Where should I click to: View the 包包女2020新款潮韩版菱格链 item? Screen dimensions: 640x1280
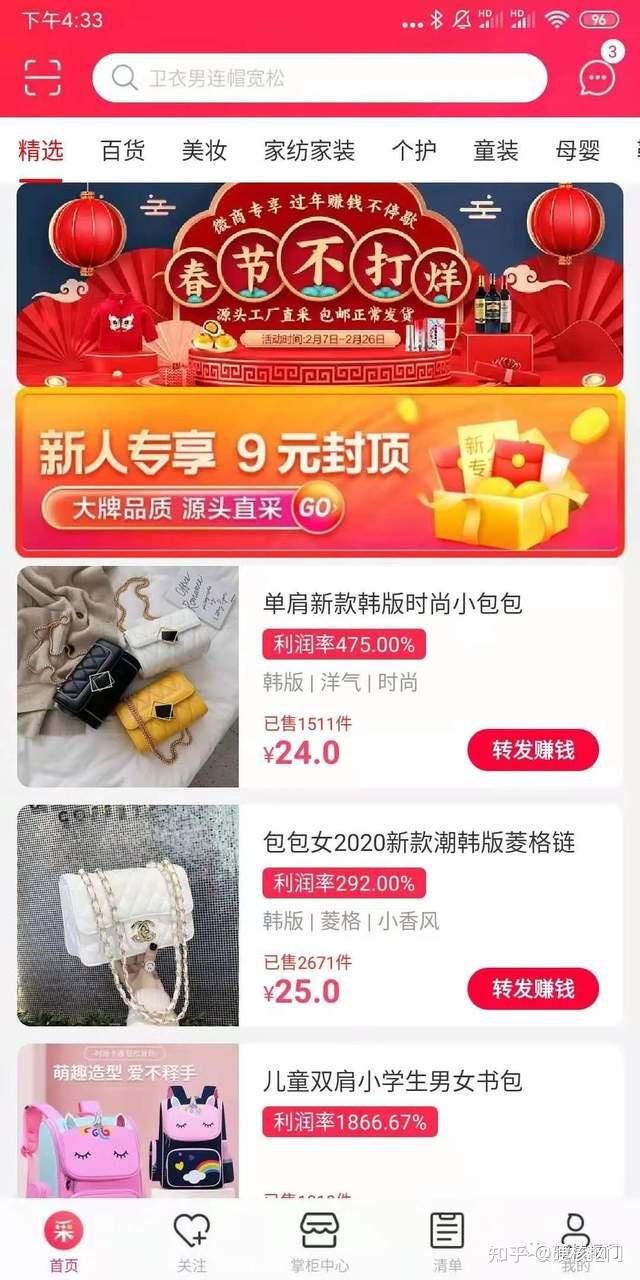pos(418,842)
